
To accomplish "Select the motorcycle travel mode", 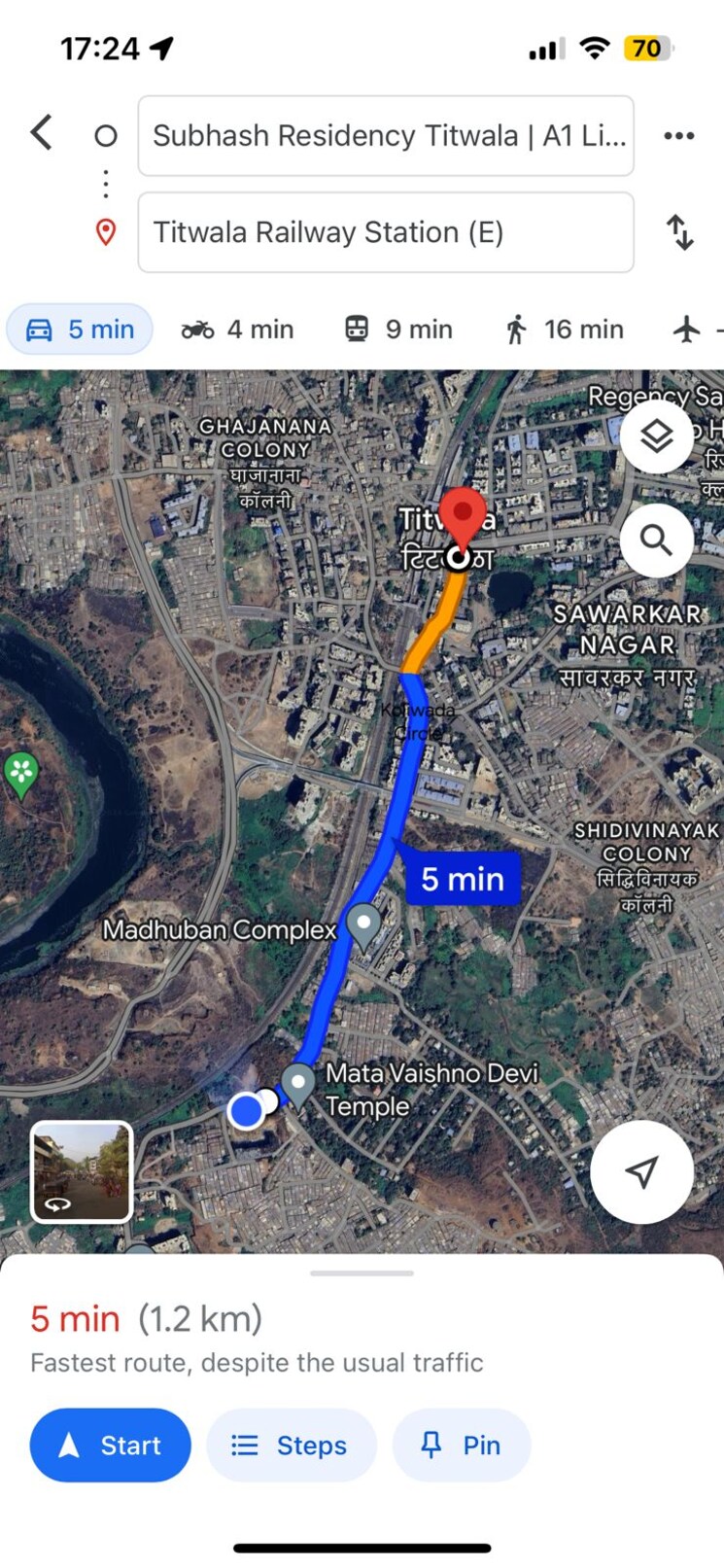I will pyautogui.click(x=236, y=329).
